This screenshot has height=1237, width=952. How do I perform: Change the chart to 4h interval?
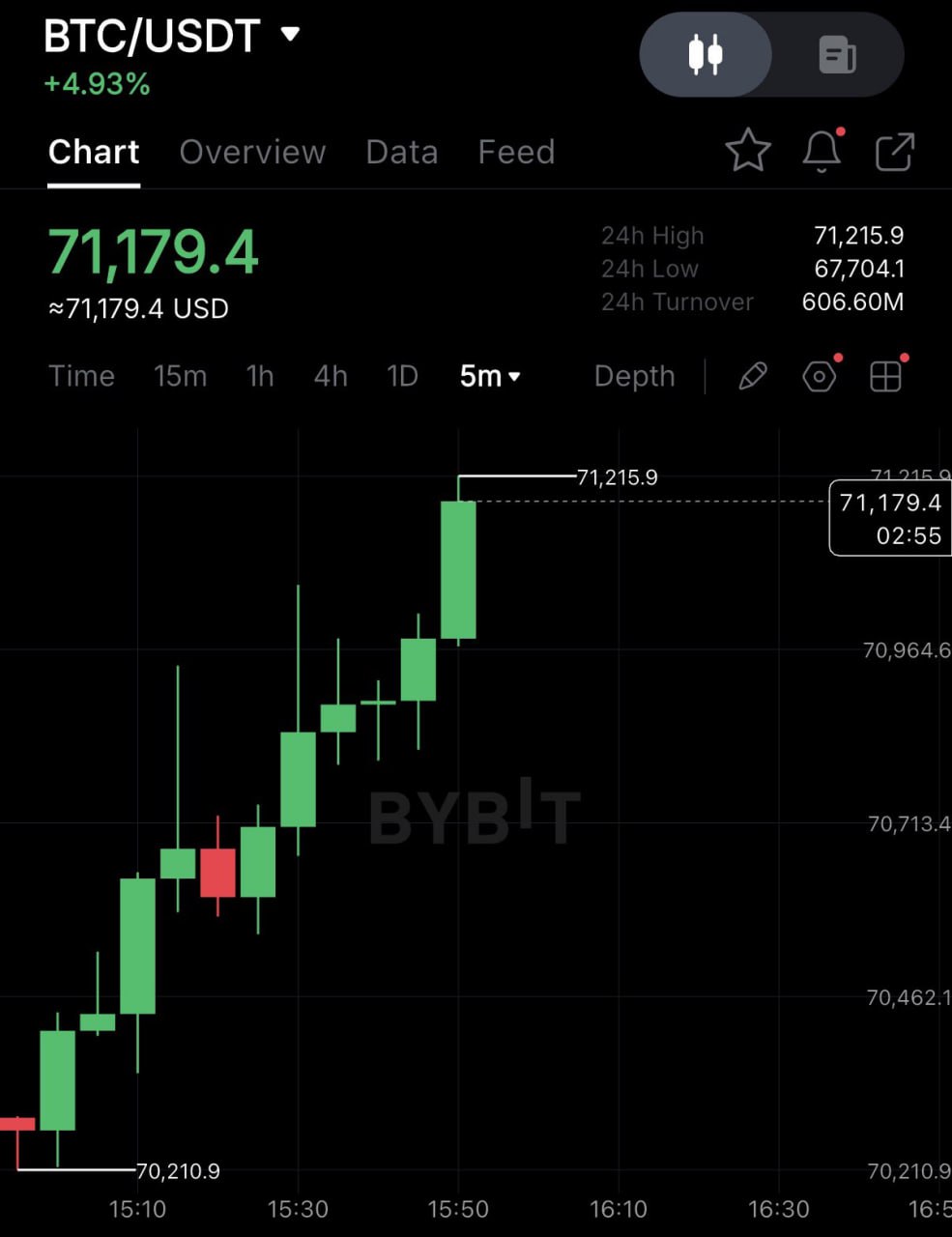[331, 376]
